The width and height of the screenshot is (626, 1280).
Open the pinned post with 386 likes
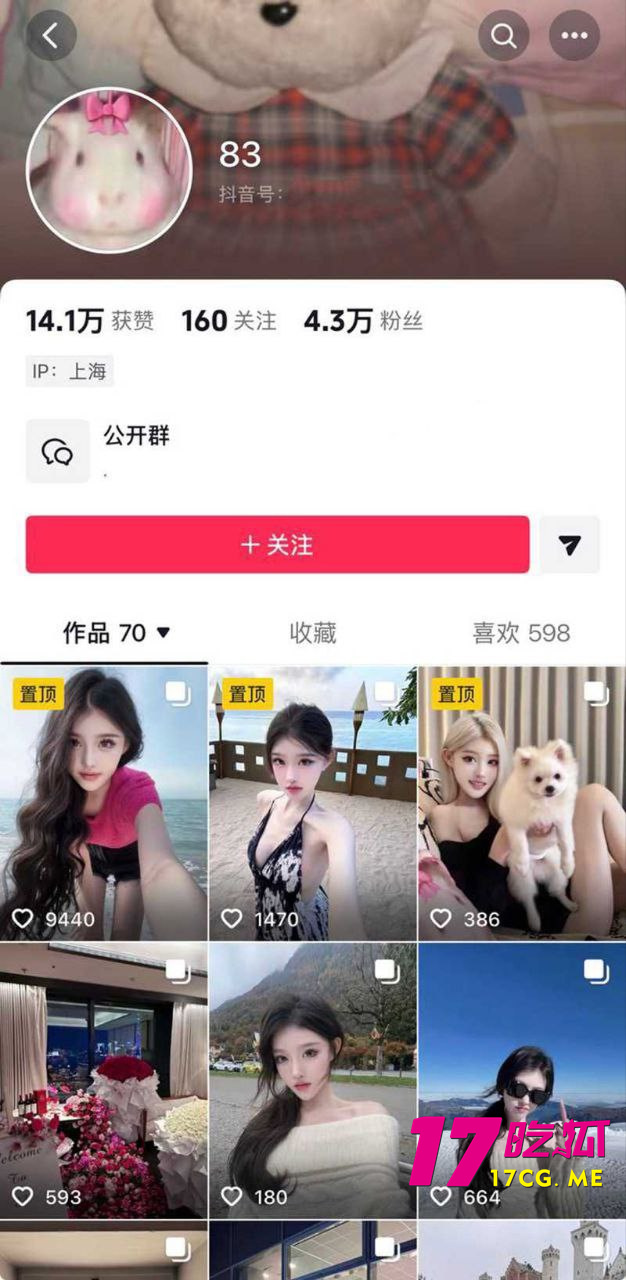pyautogui.click(x=521, y=803)
